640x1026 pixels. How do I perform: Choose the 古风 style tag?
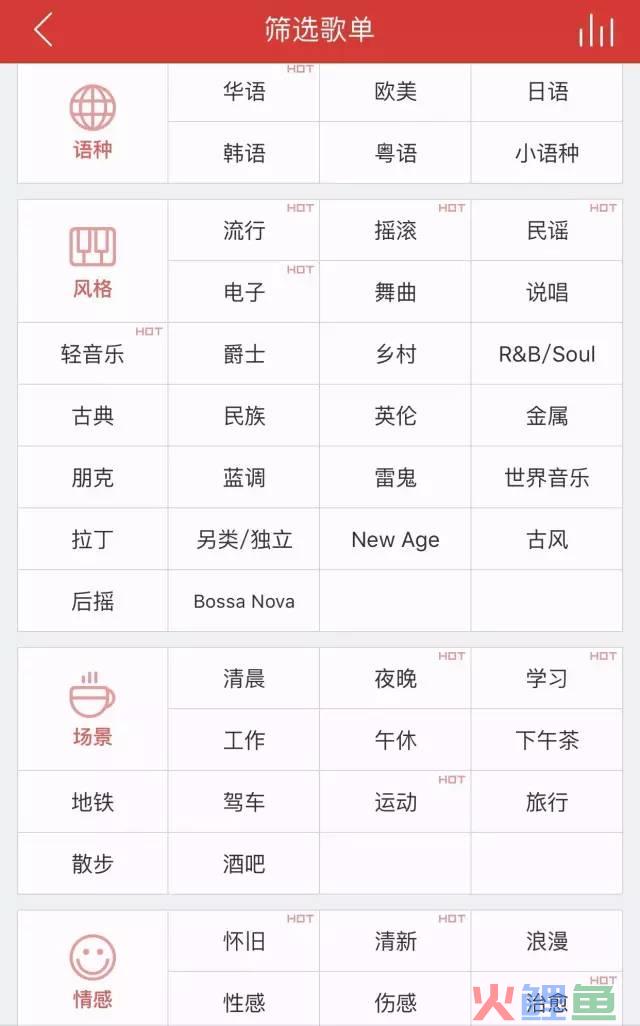(x=546, y=540)
